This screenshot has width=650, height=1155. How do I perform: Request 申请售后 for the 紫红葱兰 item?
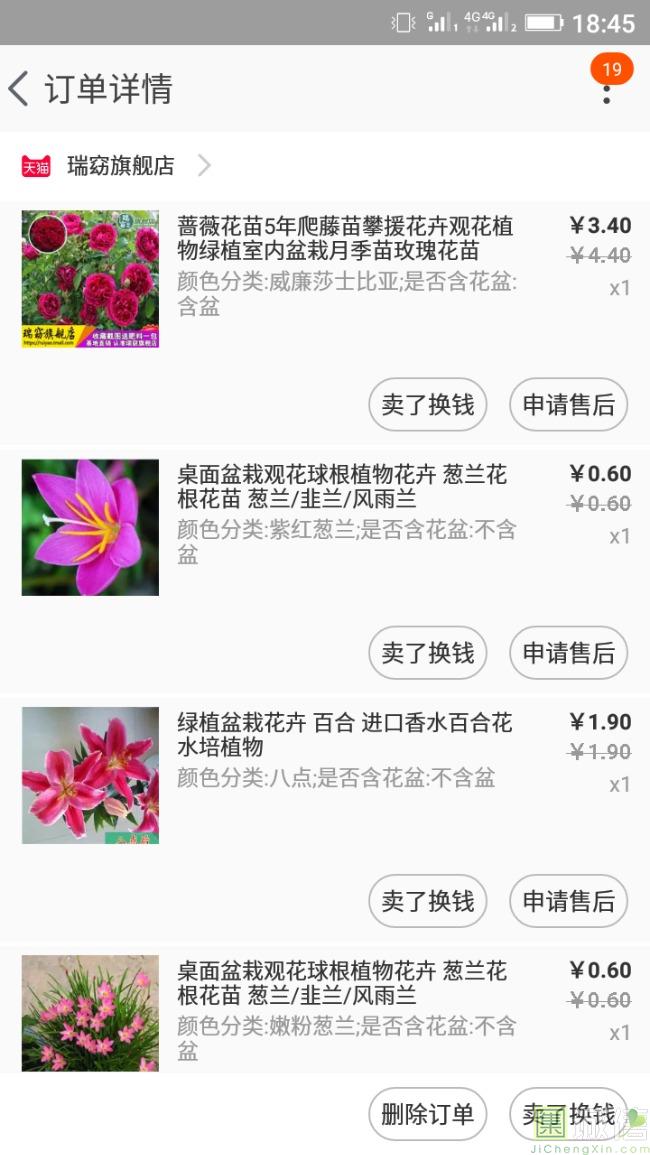(x=568, y=653)
